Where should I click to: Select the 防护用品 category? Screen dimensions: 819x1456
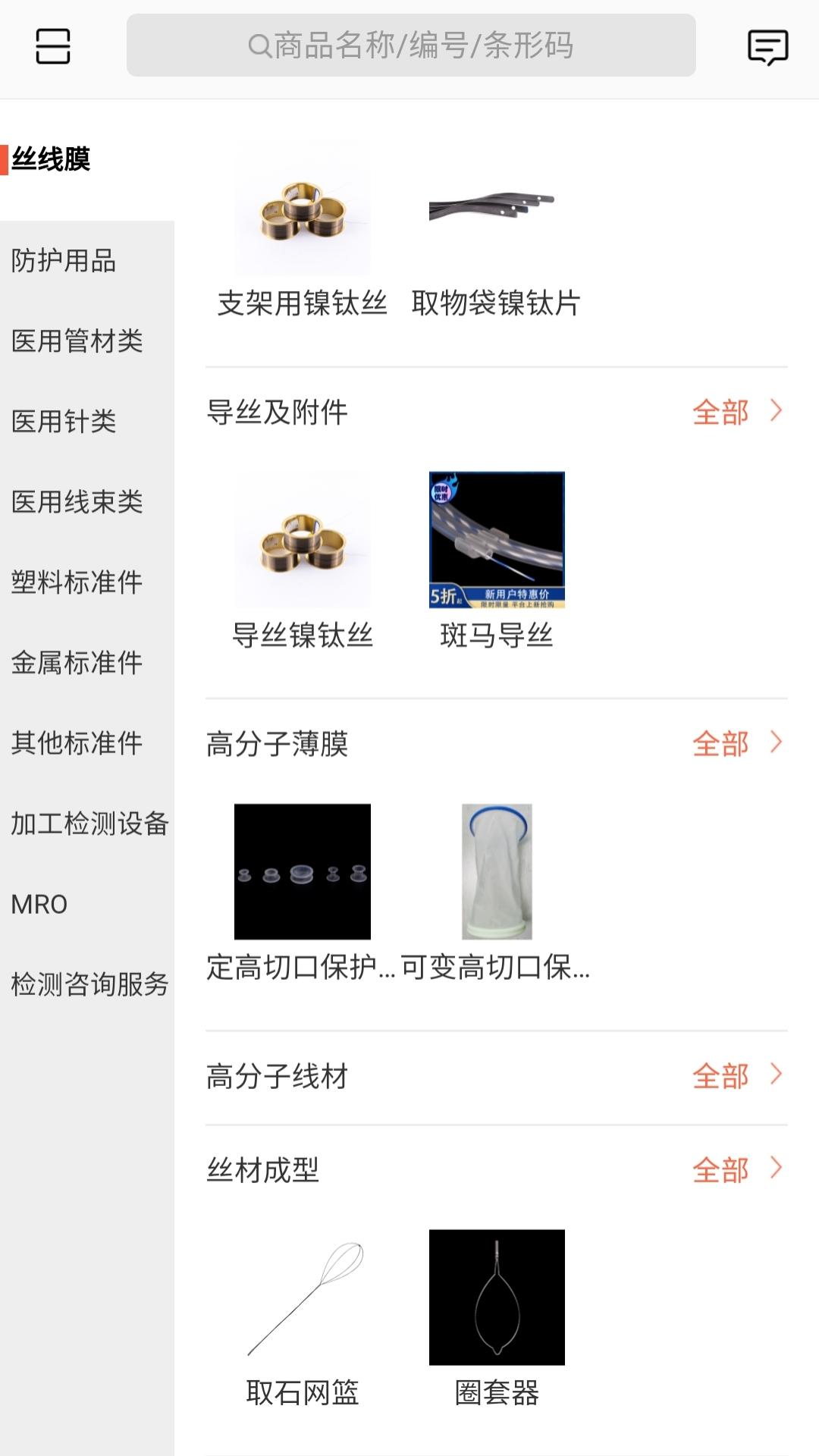[x=65, y=260]
